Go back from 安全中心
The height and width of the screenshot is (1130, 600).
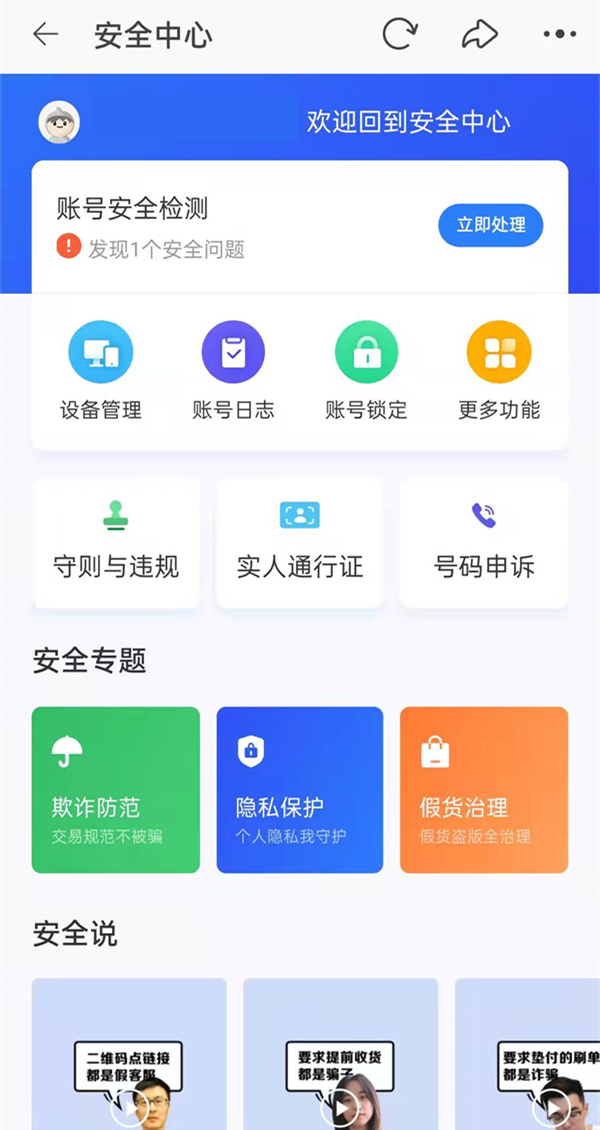(45, 35)
